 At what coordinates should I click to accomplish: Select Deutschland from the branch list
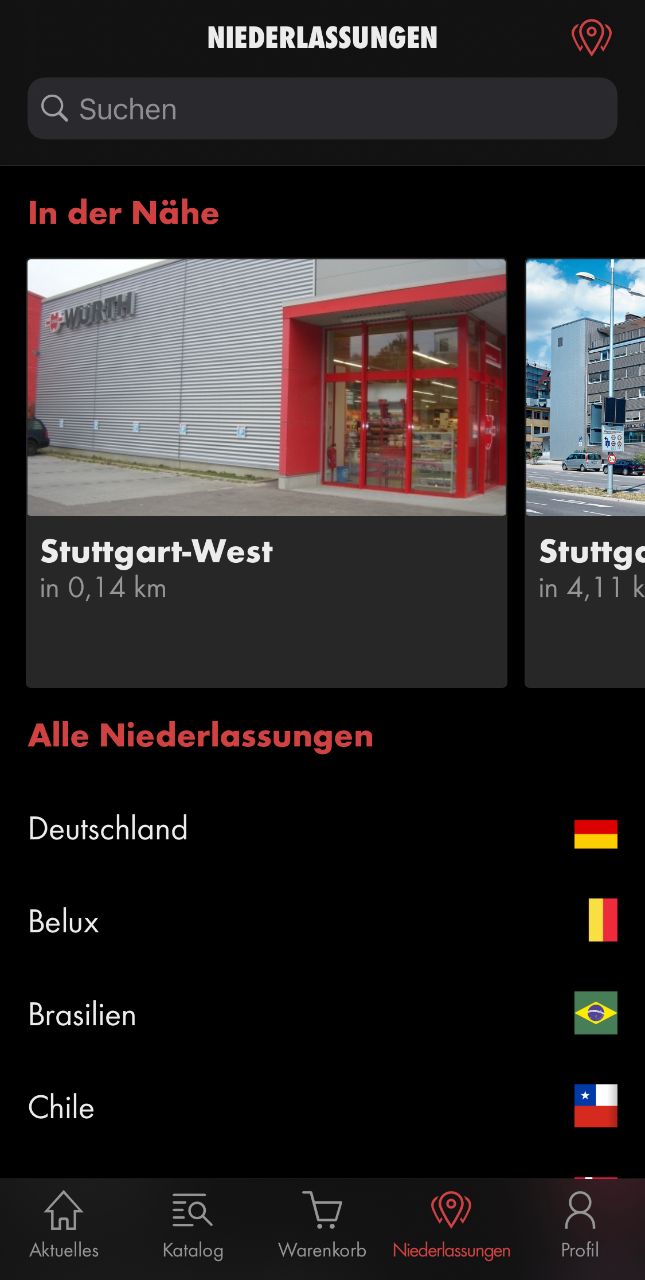click(322, 829)
